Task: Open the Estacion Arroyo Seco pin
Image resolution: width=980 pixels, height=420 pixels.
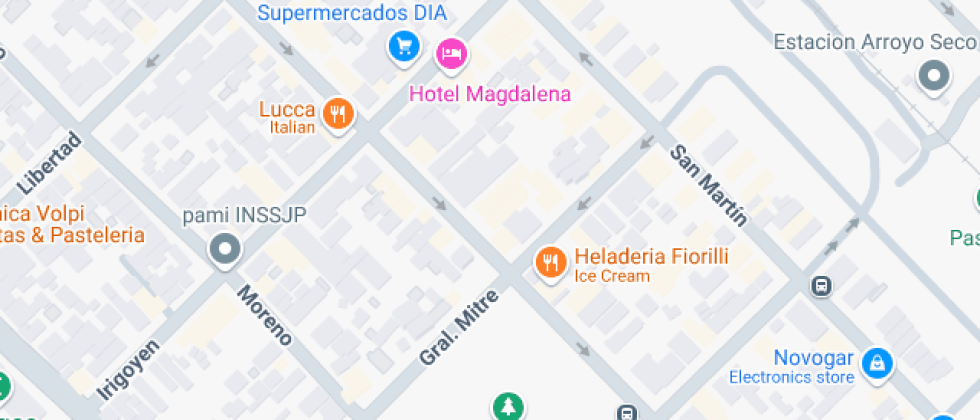Action: point(935,76)
